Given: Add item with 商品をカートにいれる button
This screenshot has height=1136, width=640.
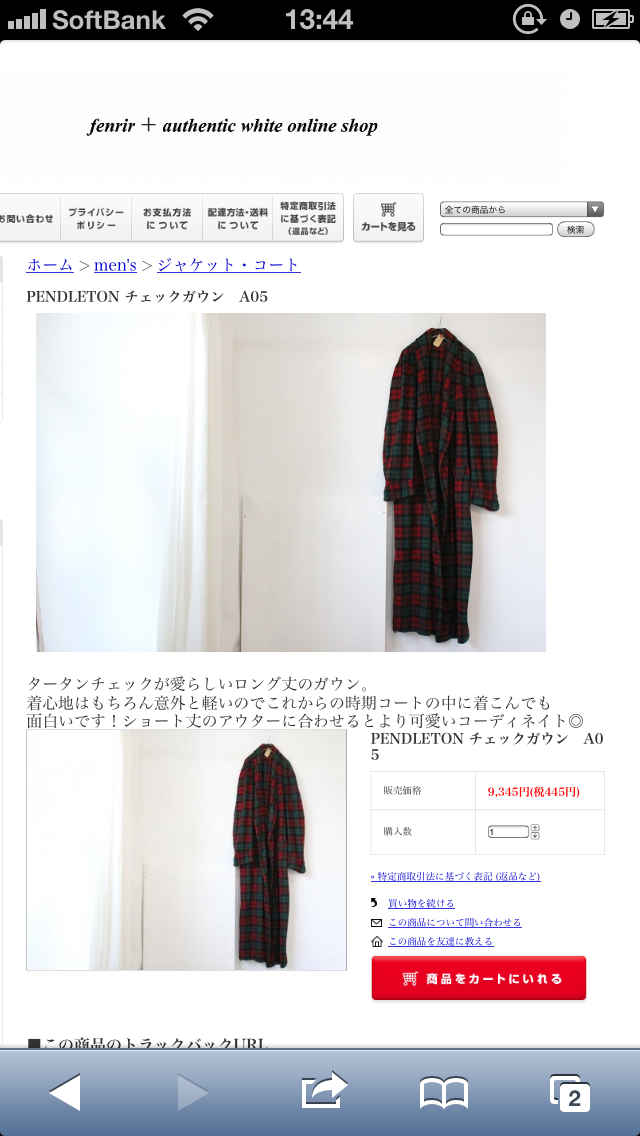Looking at the screenshot, I should (478, 978).
